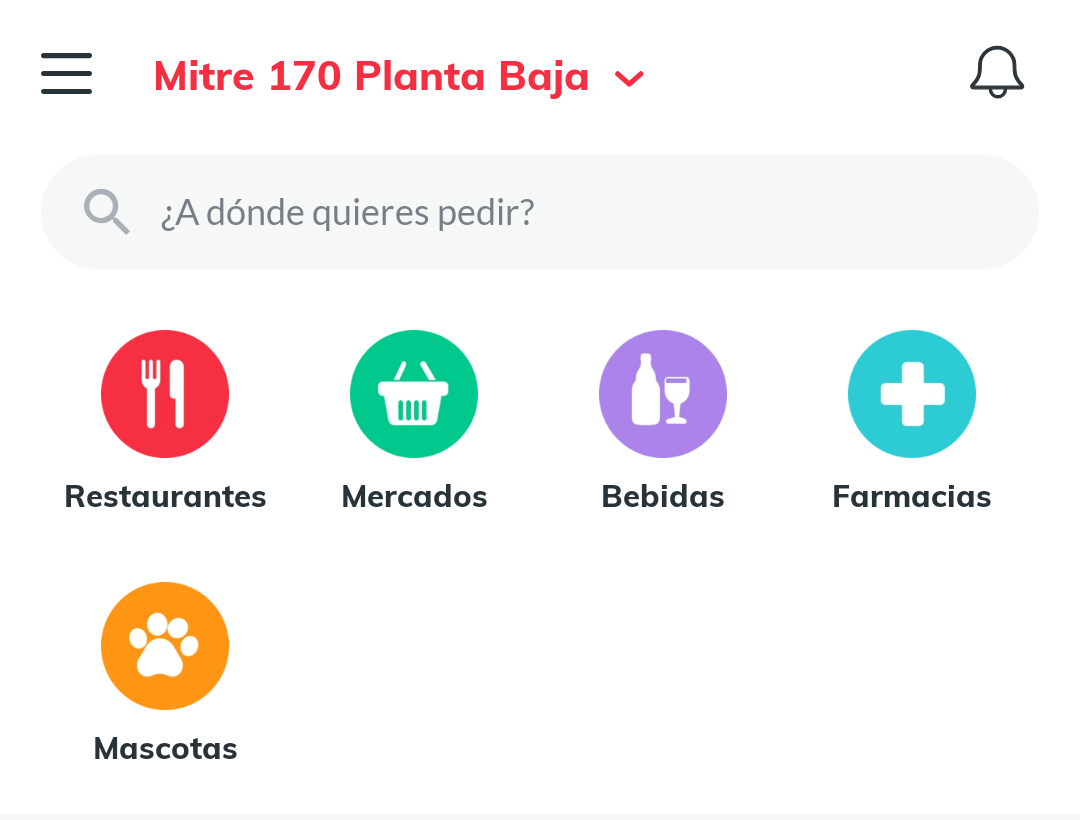
Task: Open the notifications bell
Action: pyautogui.click(x=997, y=72)
